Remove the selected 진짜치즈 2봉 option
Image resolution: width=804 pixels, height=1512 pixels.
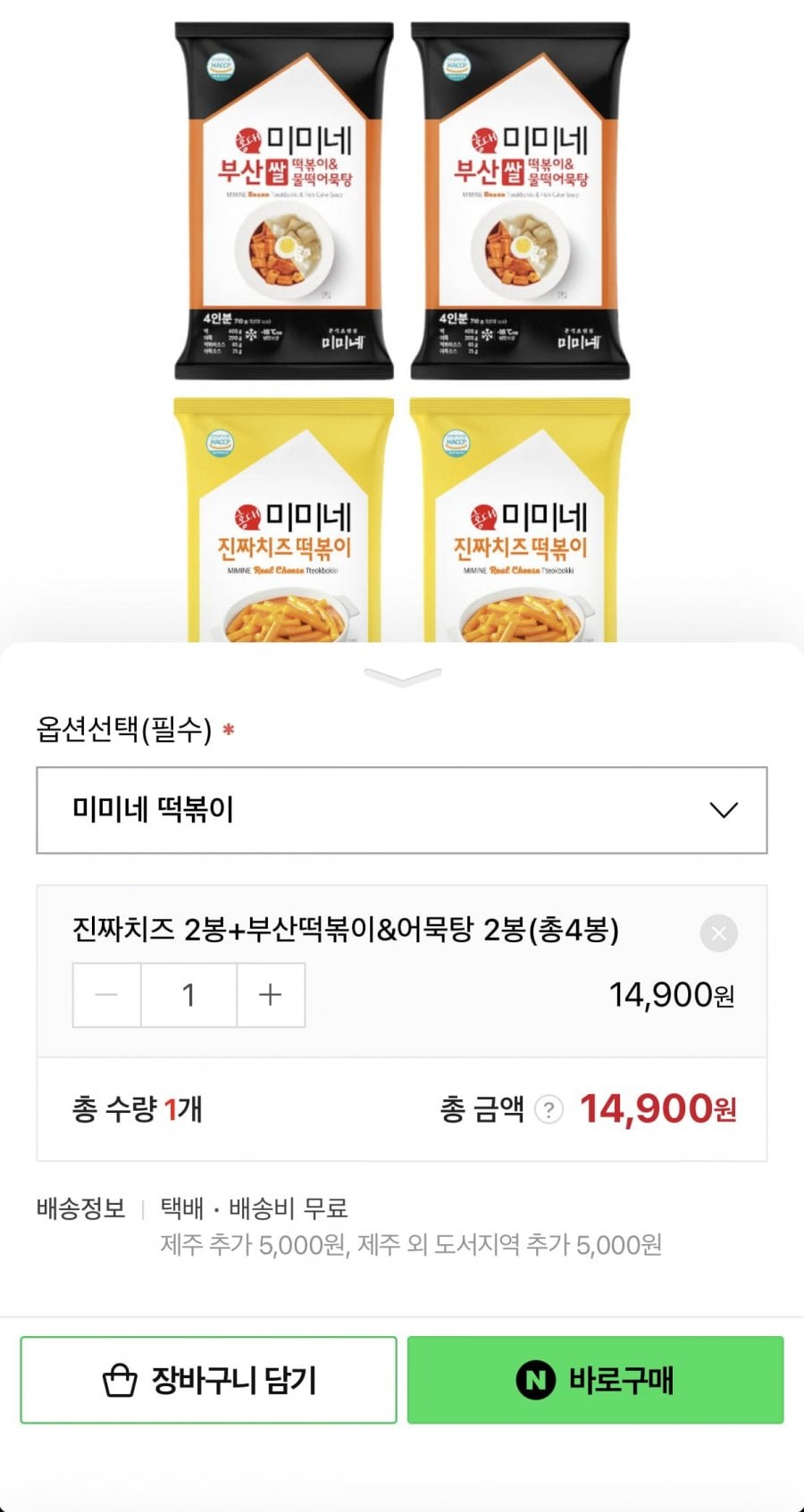(718, 933)
